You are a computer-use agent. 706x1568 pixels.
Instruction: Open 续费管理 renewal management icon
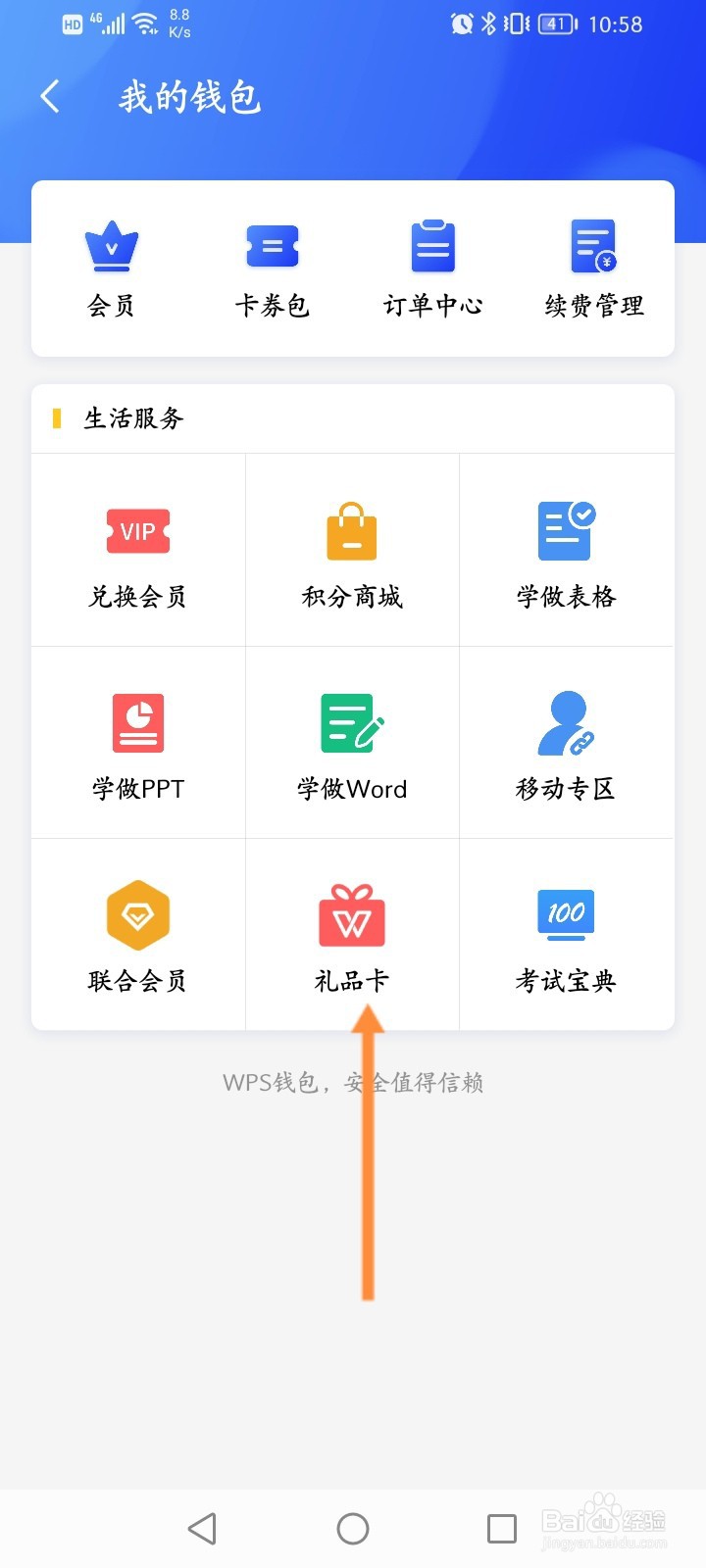pyautogui.click(x=593, y=247)
